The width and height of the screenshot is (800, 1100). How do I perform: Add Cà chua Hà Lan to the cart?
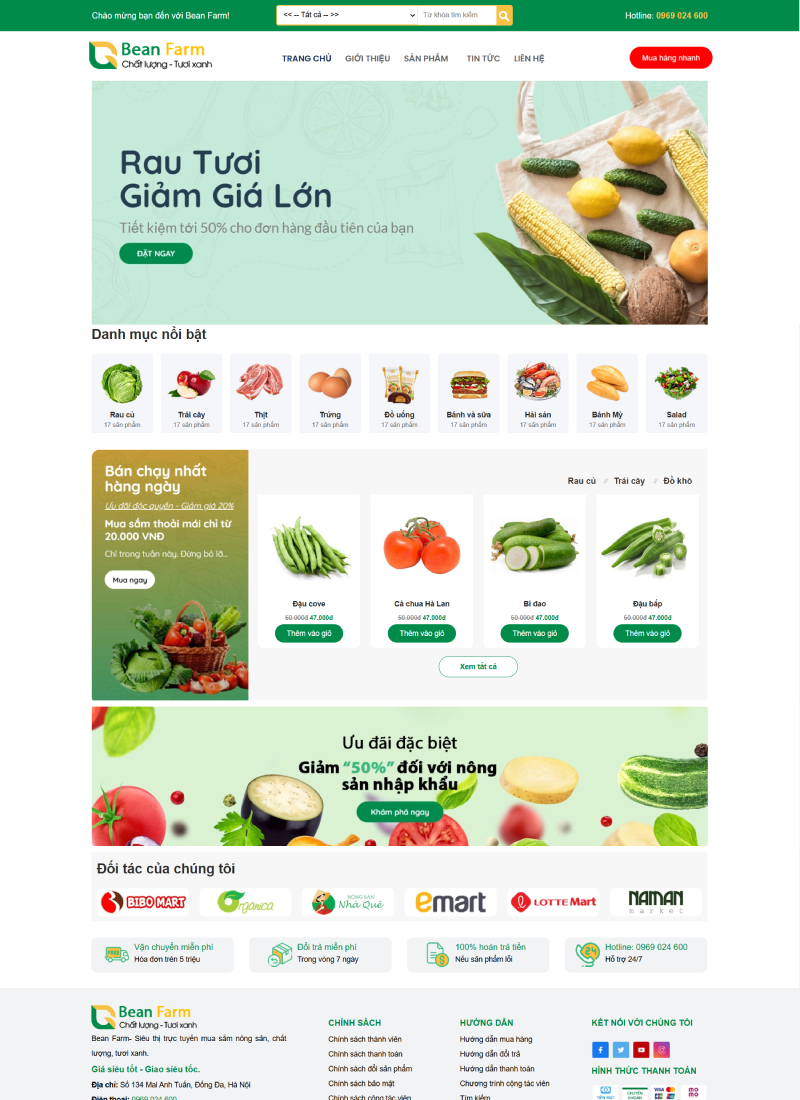point(422,633)
